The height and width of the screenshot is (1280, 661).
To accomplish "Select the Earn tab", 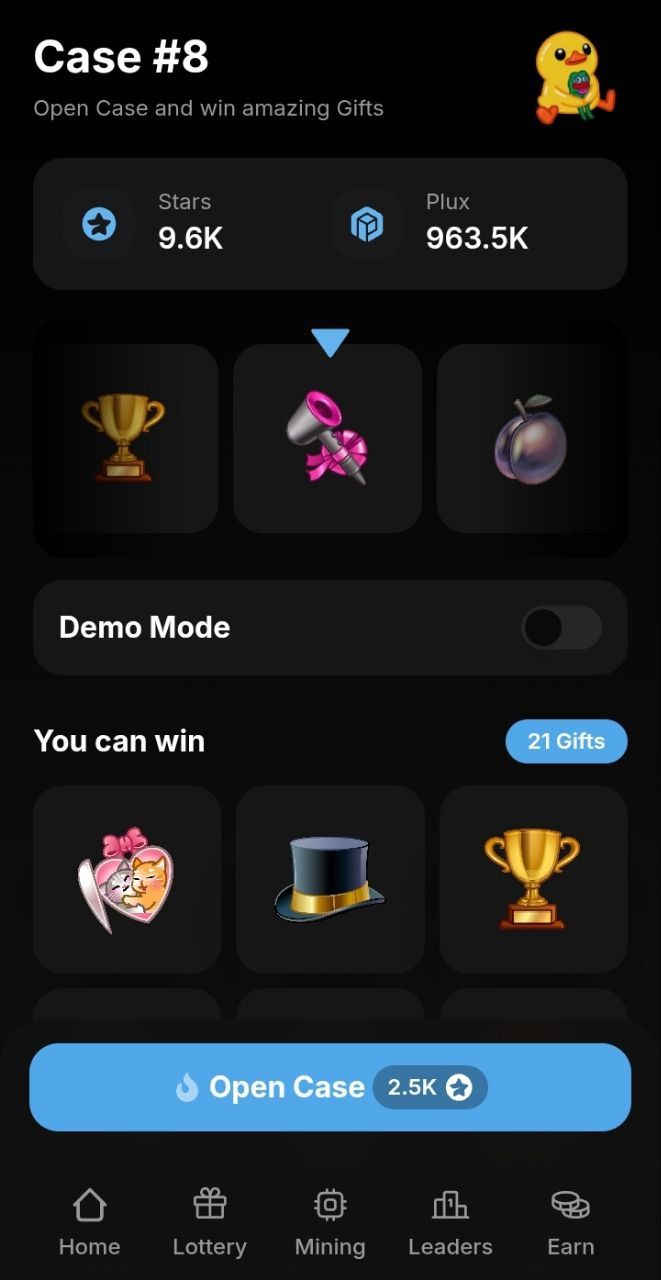I will pos(571,1223).
